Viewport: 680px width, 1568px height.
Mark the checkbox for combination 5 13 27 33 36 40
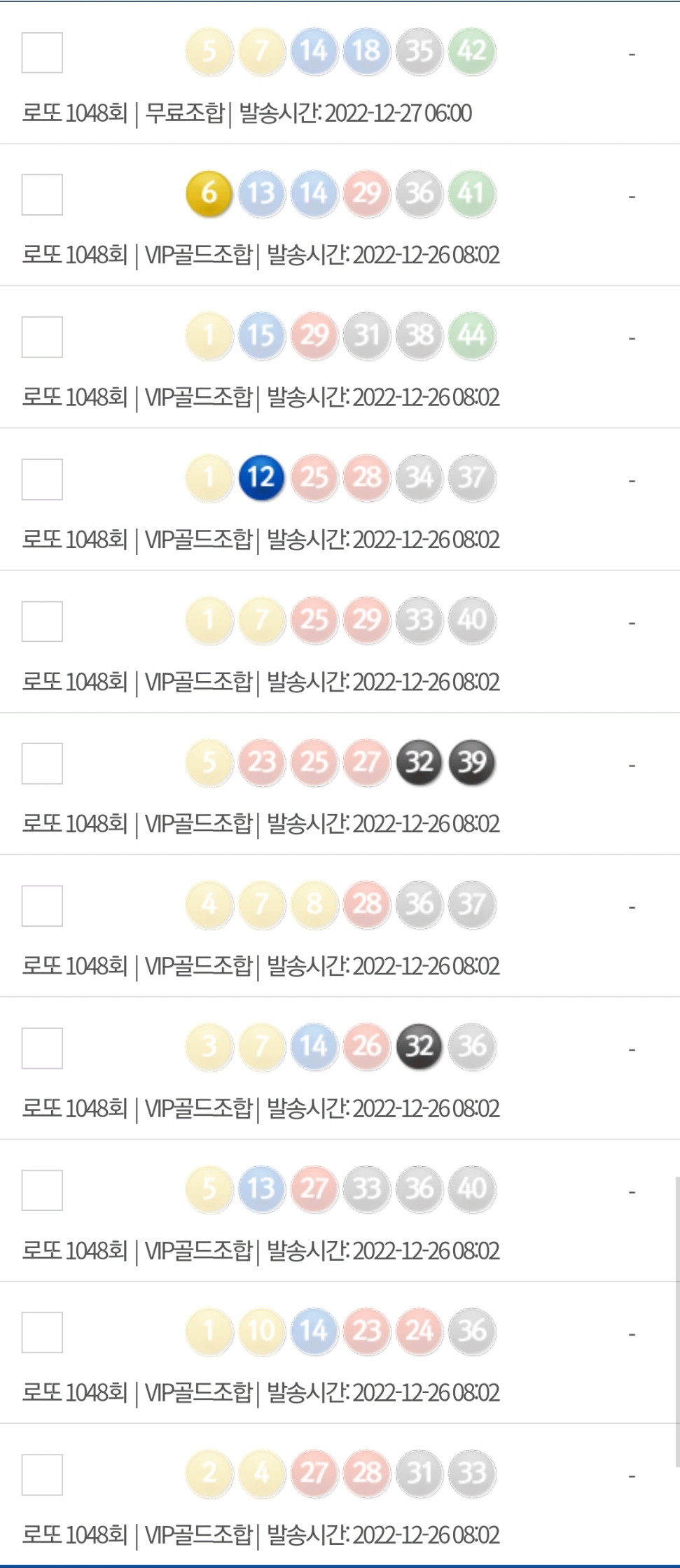point(42,1190)
